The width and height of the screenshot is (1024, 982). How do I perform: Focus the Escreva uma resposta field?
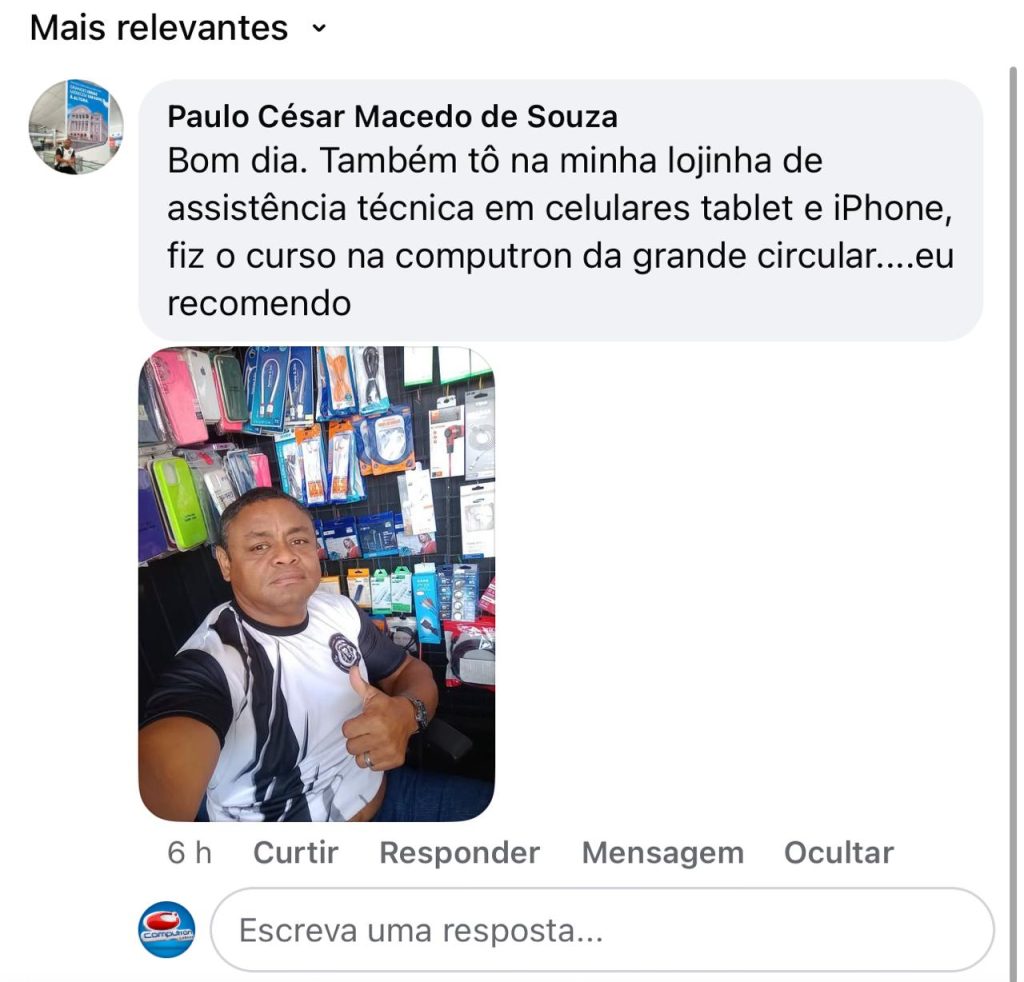pyautogui.click(x=601, y=931)
